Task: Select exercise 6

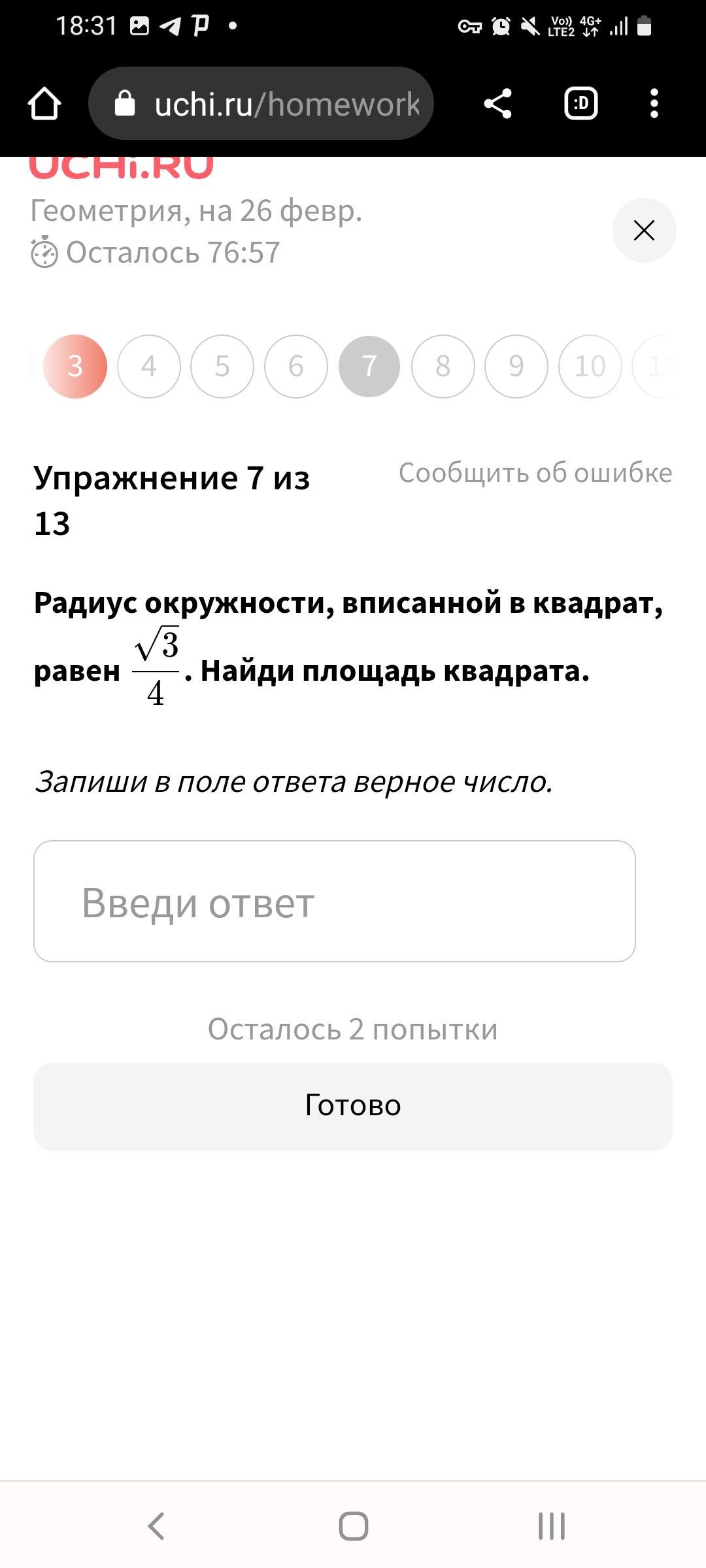Action: pyautogui.click(x=296, y=367)
